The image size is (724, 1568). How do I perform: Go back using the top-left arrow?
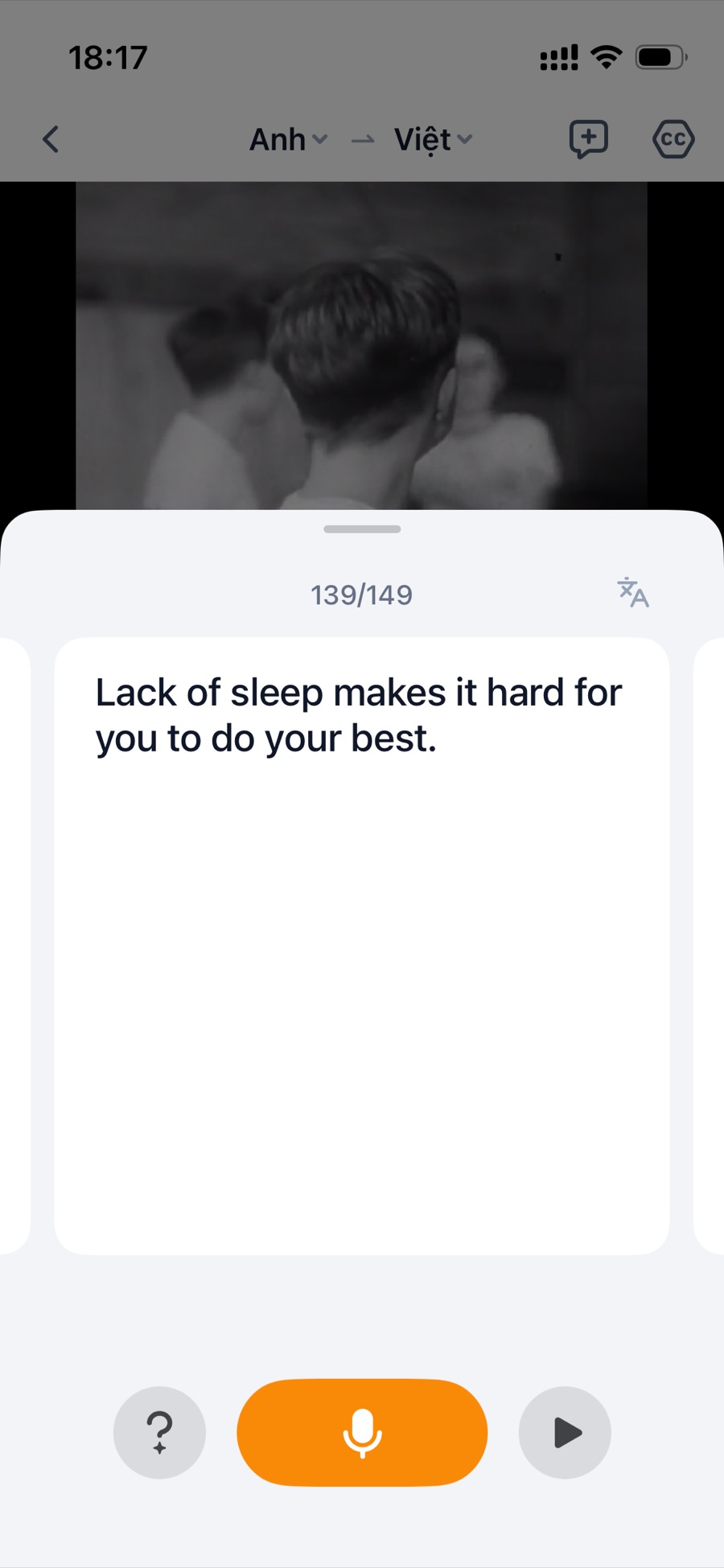tap(51, 139)
